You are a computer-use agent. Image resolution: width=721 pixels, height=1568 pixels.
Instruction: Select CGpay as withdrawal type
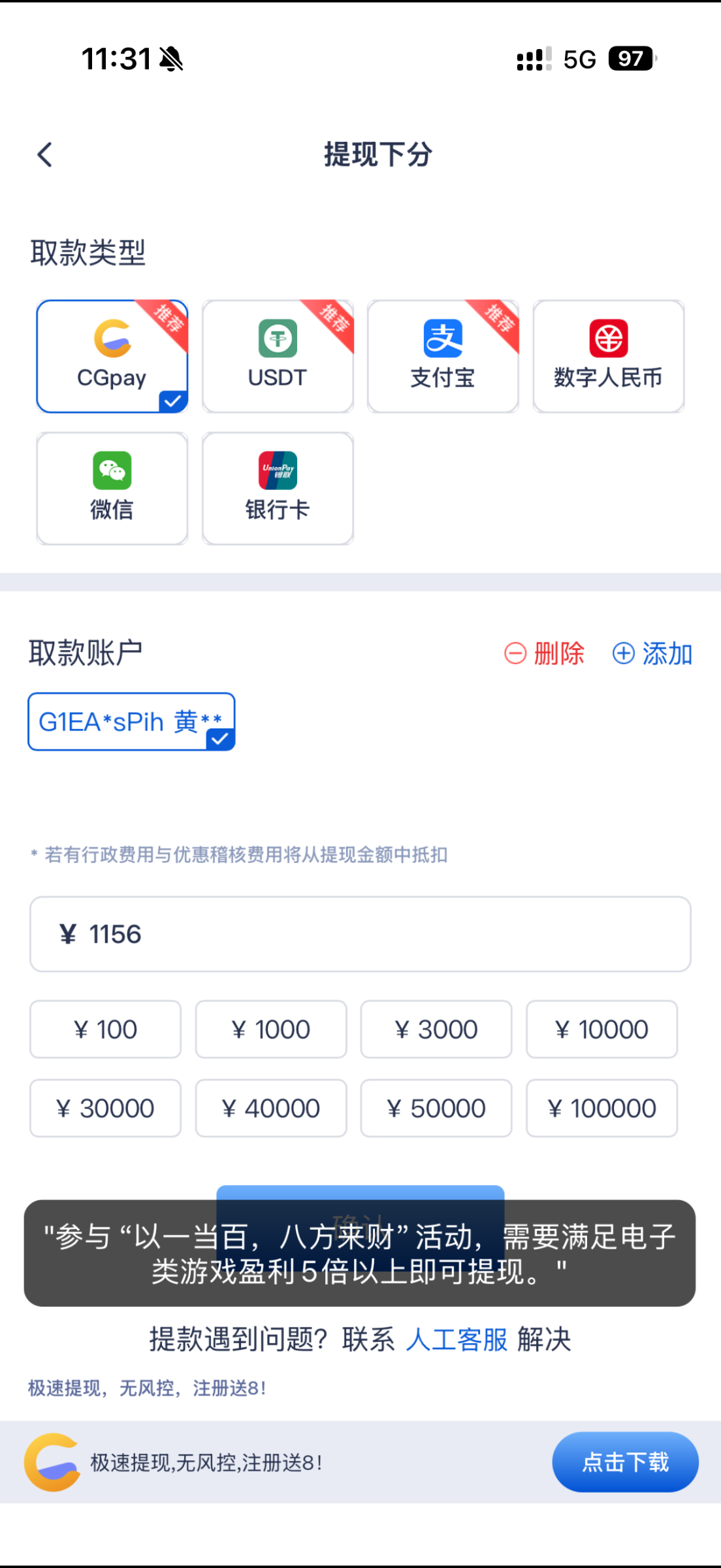pos(112,356)
